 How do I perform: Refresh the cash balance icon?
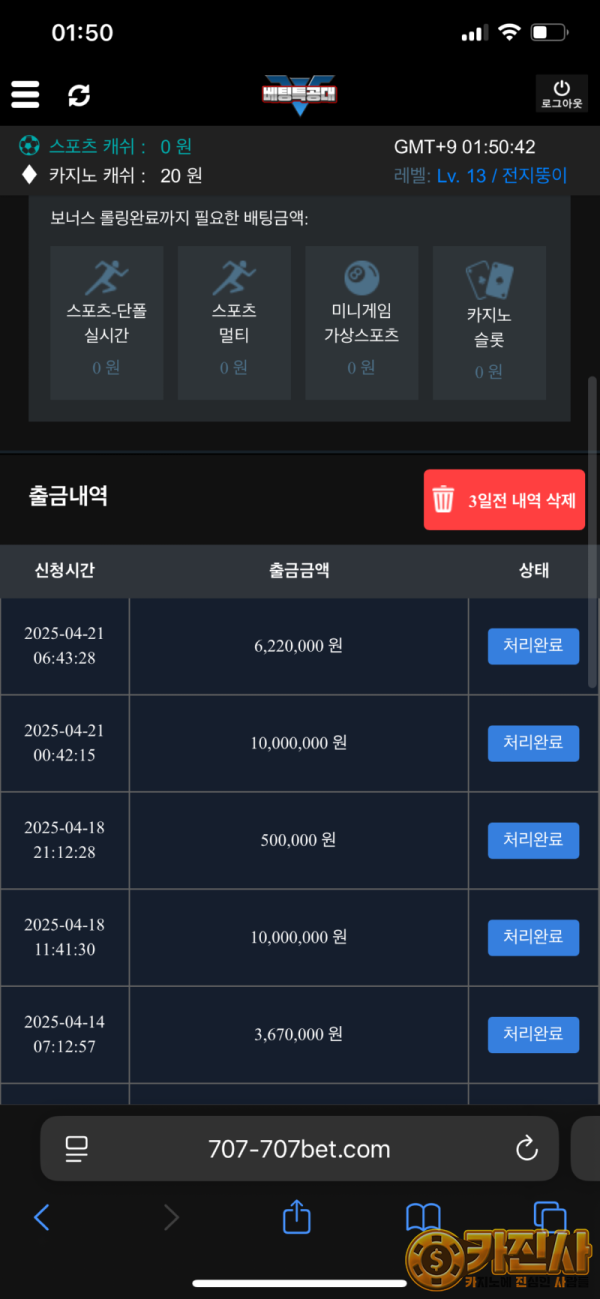pos(79,95)
